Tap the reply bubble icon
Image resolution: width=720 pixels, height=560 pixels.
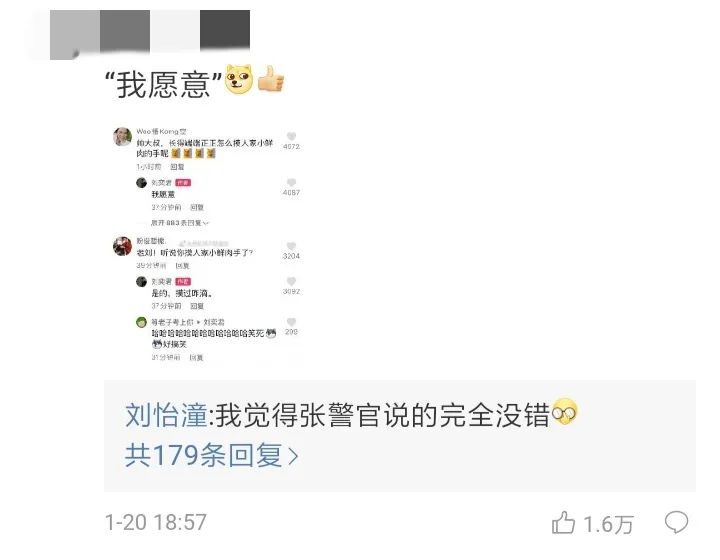pos(677,522)
